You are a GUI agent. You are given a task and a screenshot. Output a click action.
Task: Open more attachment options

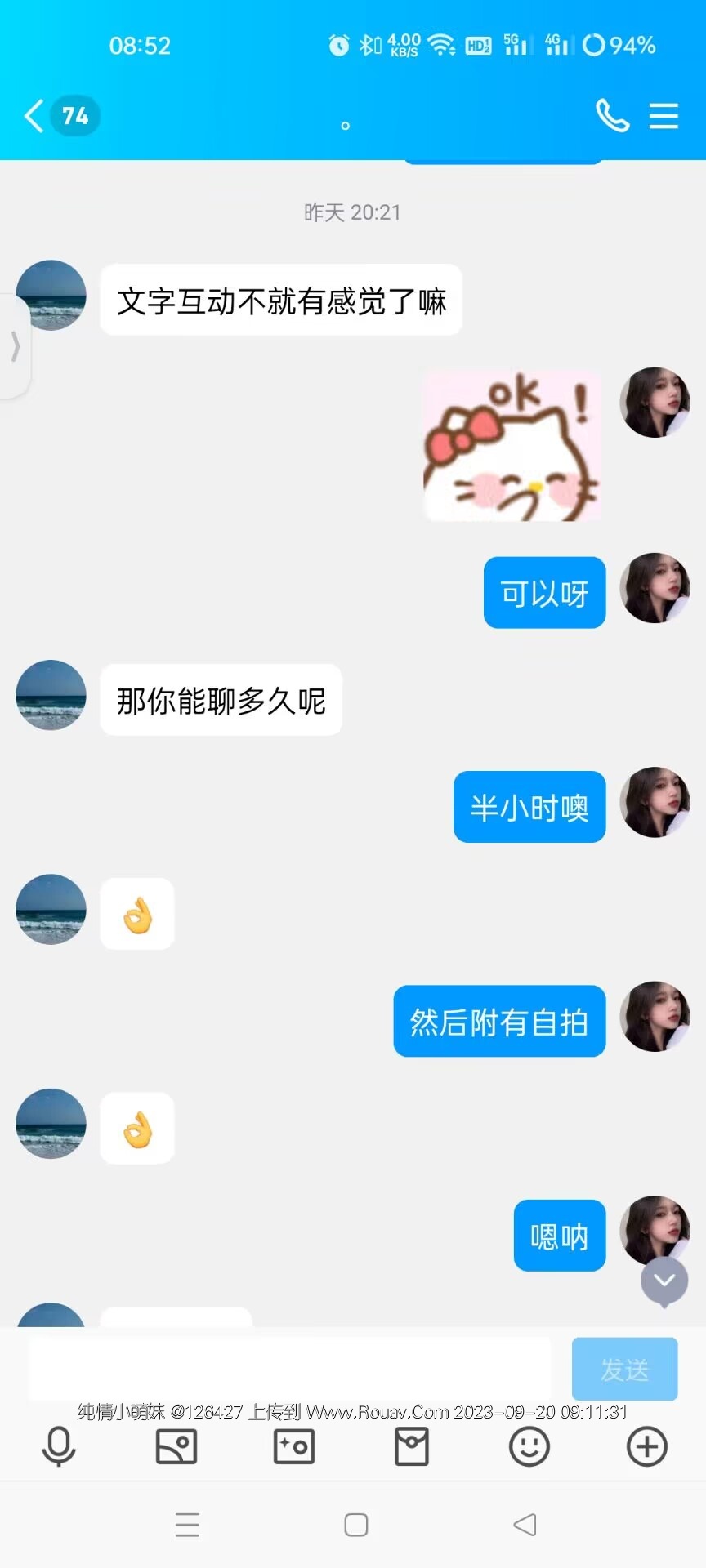pyautogui.click(x=647, y=1446)
